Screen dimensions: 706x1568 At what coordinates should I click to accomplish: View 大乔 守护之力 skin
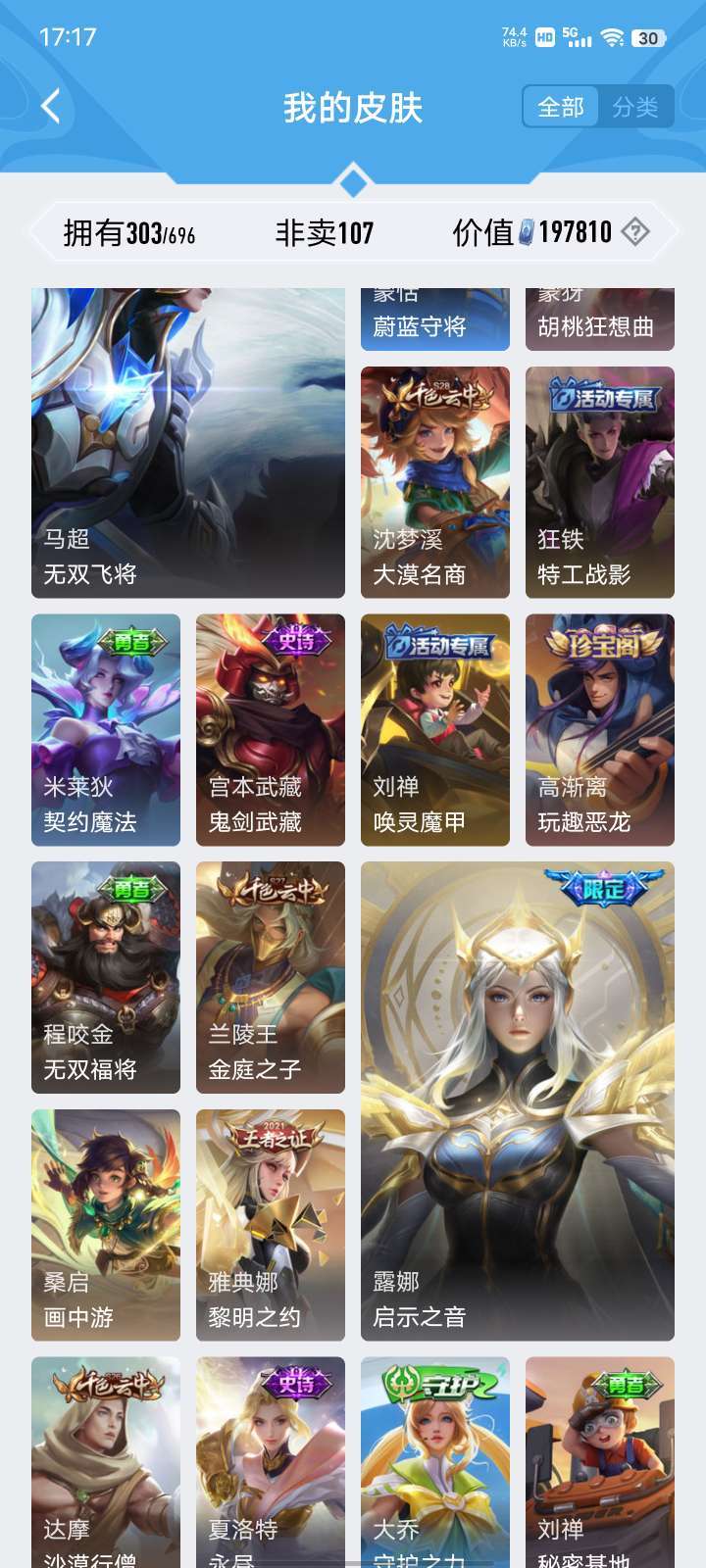click(x=435, y=1462)
